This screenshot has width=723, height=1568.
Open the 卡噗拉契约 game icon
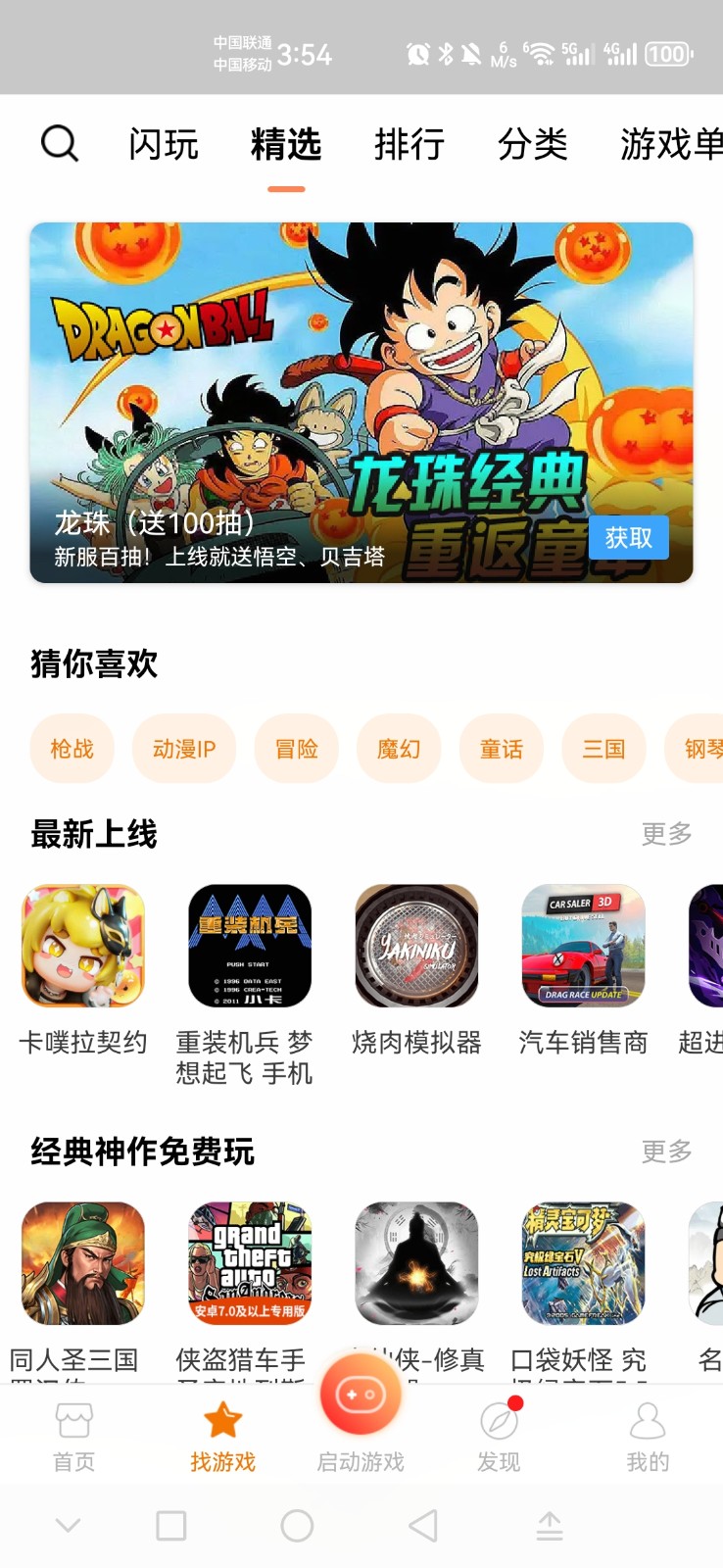pos(82,944)
